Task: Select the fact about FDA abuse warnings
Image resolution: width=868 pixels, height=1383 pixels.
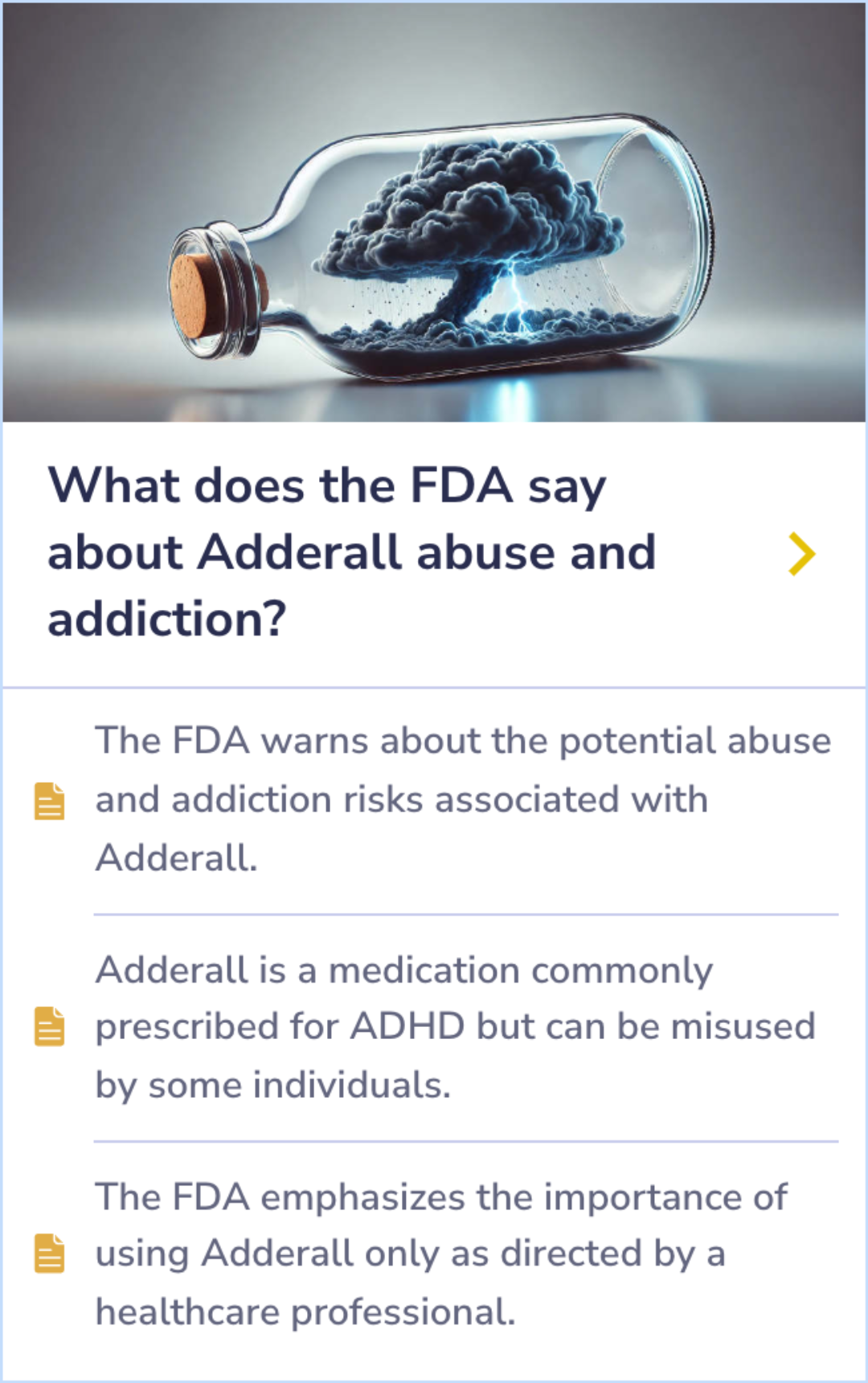Action: (x=462, y=800)
